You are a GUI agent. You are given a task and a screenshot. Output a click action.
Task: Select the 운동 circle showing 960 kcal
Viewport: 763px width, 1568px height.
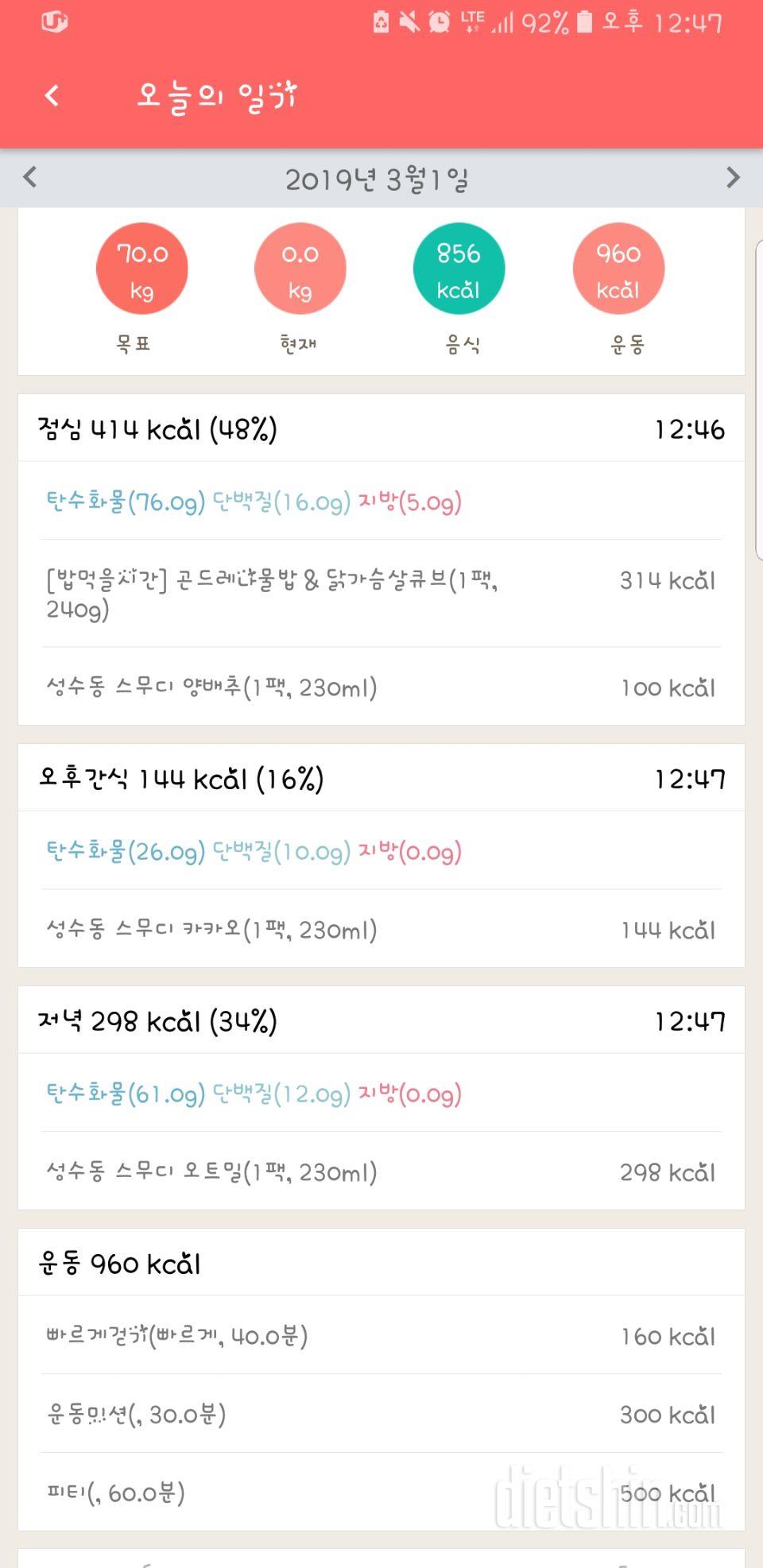(x=618, y=268)
